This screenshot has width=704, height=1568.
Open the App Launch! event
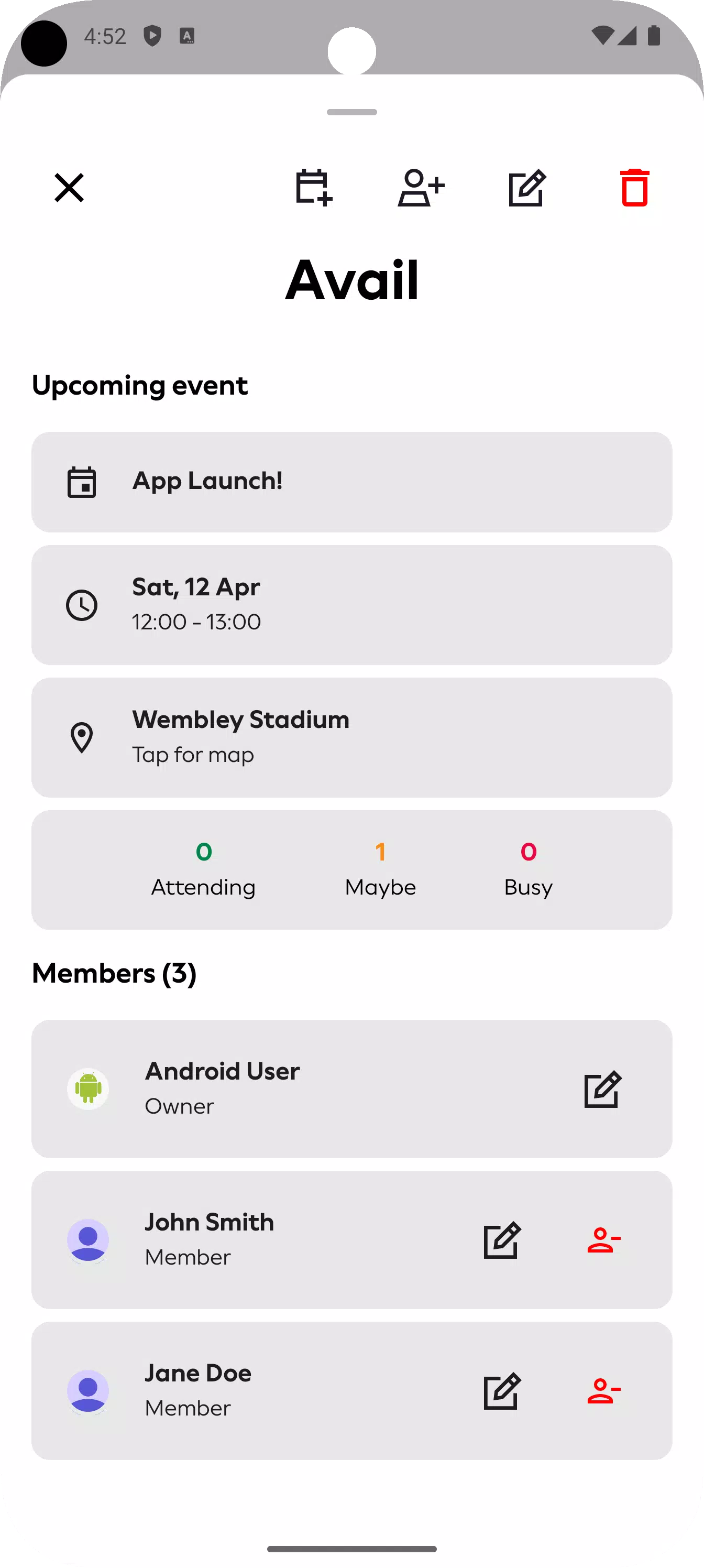pyautogui.click(x=351, y=482)
